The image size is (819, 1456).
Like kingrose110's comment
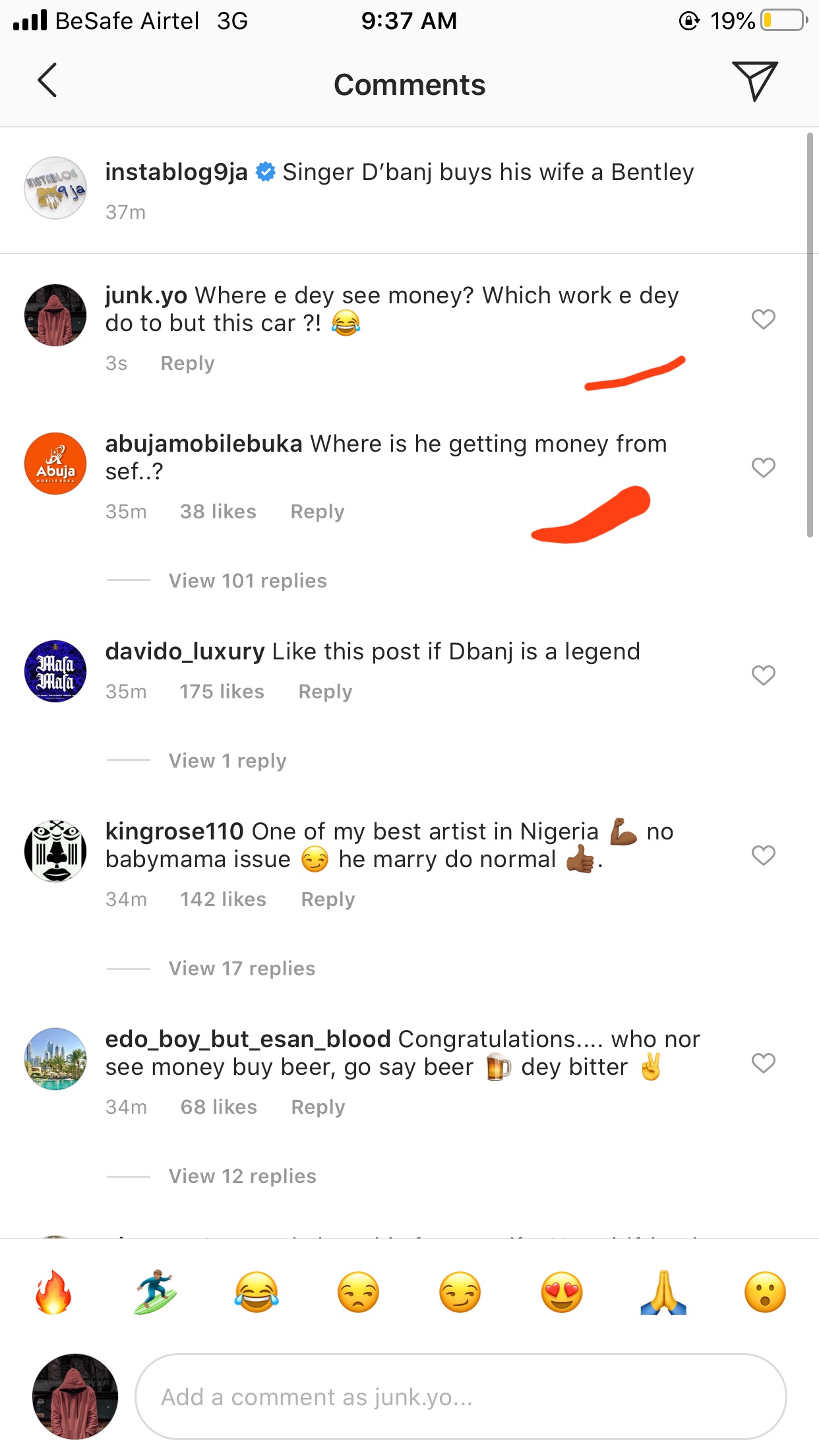pos(763,856)
